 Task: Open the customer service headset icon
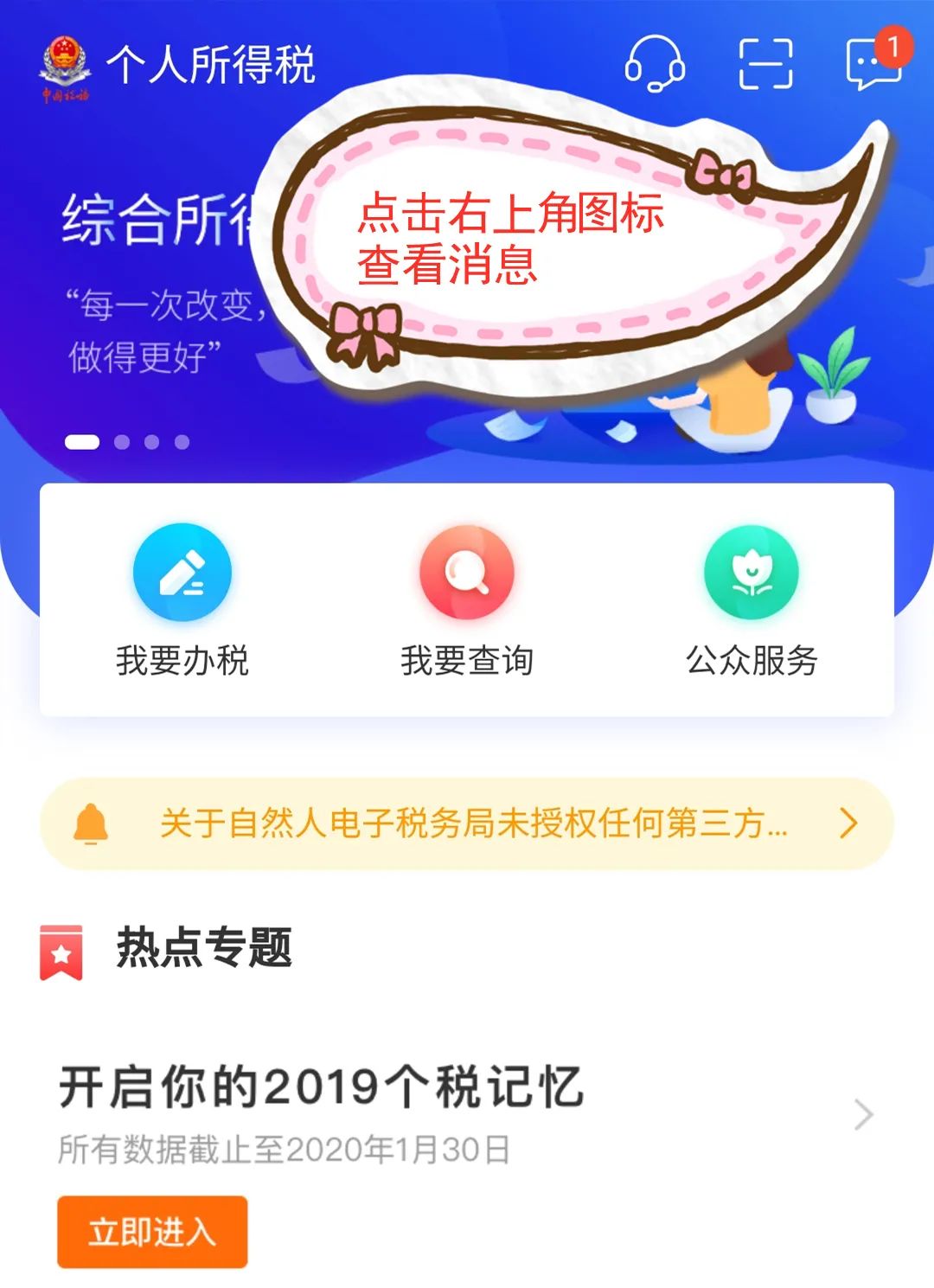pyautogui.click(x=655, y=63)
